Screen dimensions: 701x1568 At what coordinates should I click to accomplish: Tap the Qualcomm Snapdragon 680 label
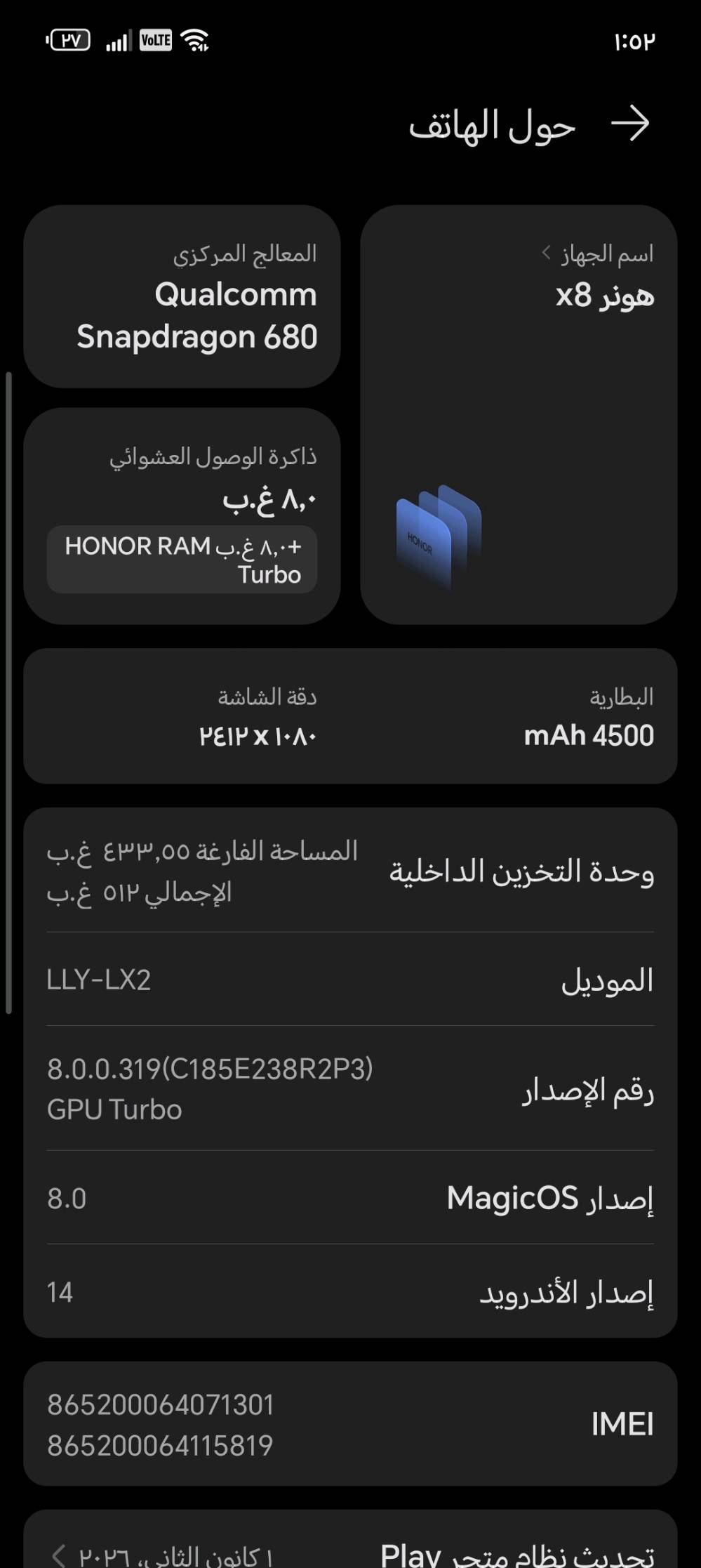point(198,316)
